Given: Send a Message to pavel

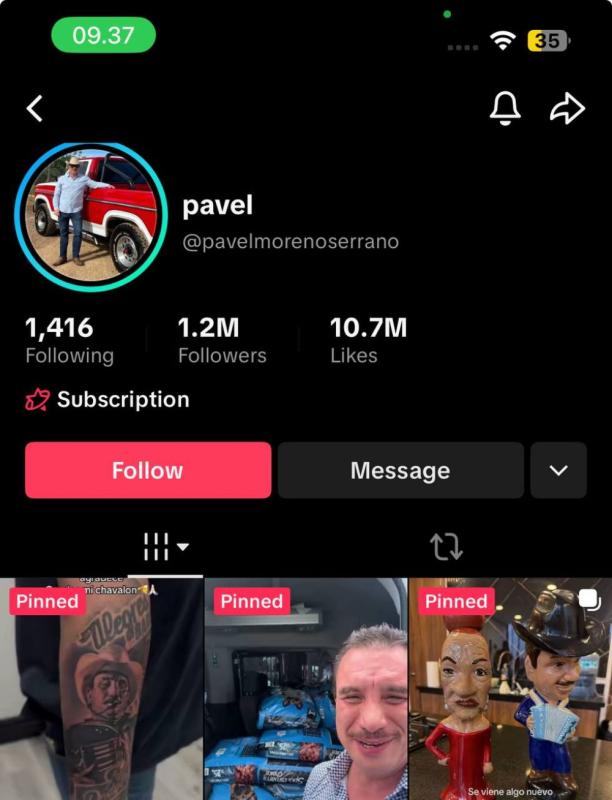Looking at the screenshot, I should pyautogui.click(x=400, y=470).
